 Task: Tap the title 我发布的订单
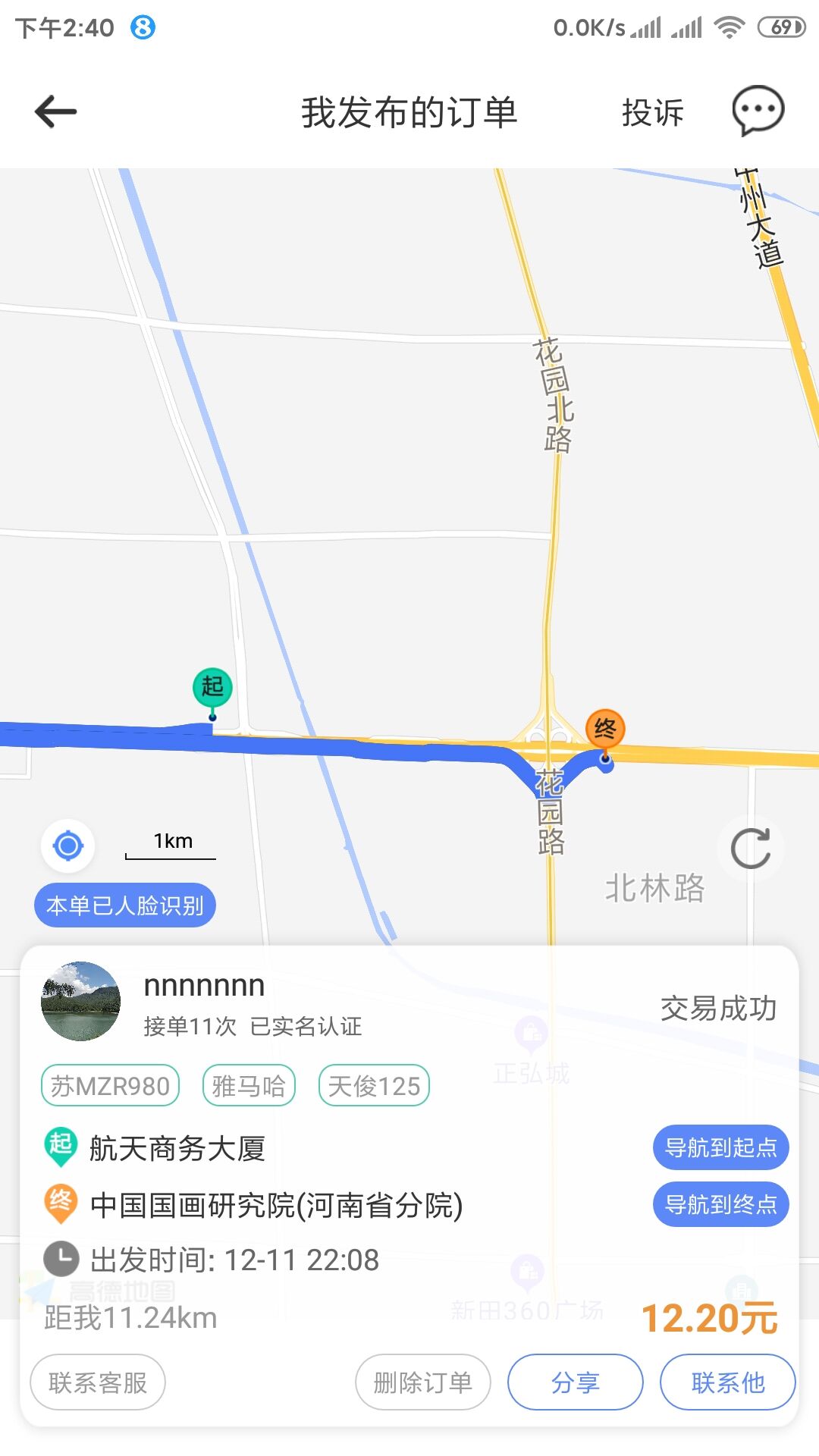click(409, 111)
